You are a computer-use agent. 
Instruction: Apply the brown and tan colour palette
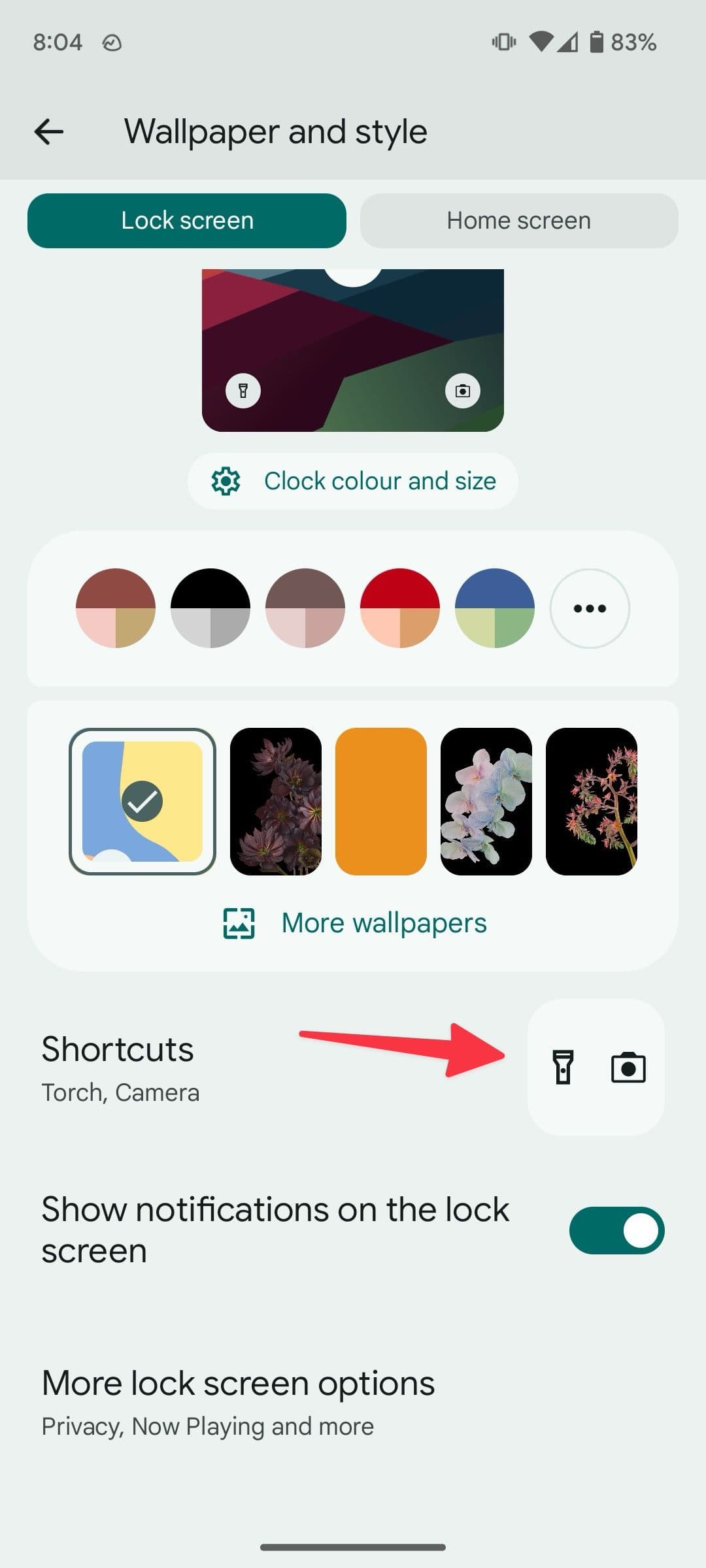click(116, 608)
